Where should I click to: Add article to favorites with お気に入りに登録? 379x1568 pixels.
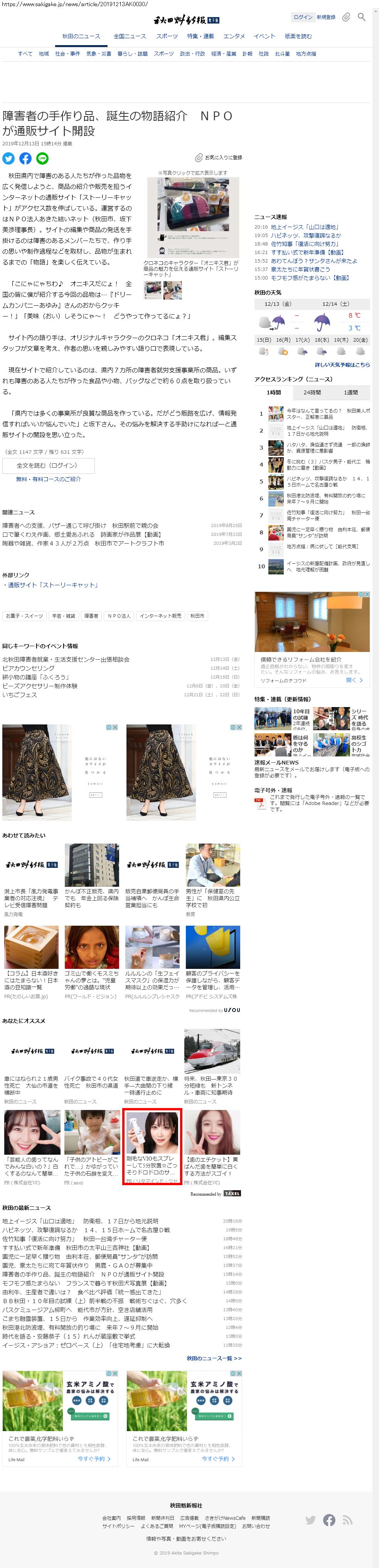(x=219, y=158)
